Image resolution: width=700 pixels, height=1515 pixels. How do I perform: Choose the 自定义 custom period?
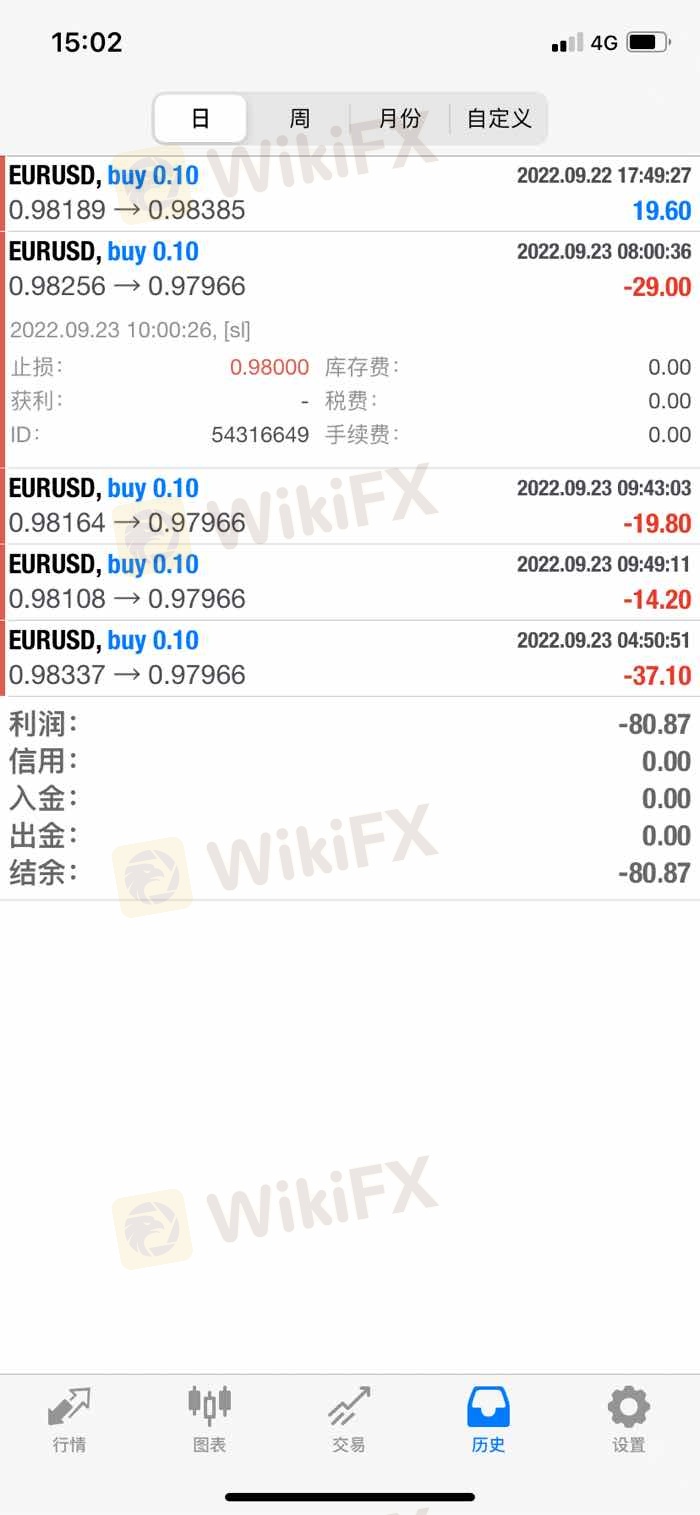tap(498, 119)
